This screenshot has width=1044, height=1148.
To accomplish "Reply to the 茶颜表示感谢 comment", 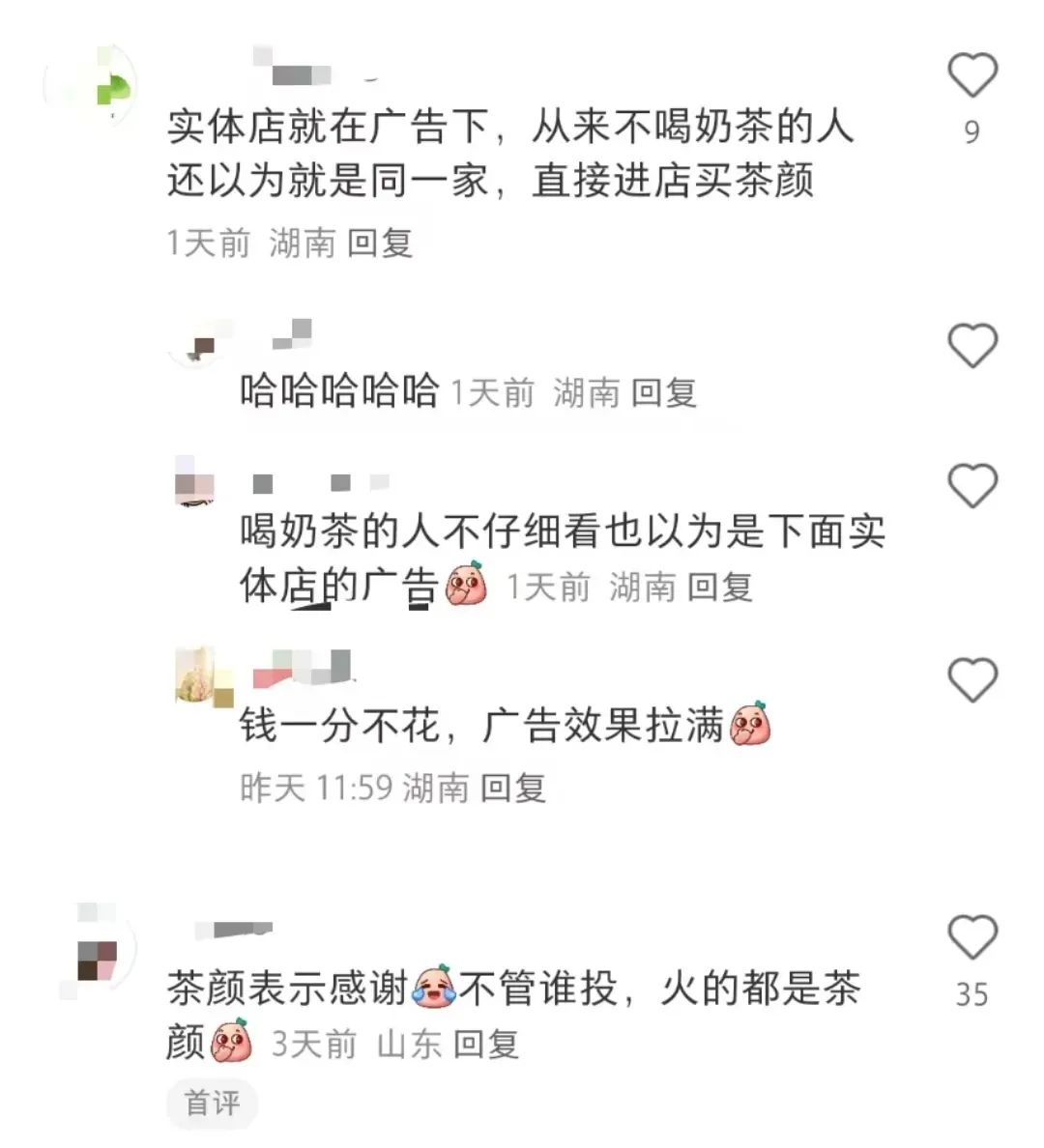I will click(x=486, y=1044).
